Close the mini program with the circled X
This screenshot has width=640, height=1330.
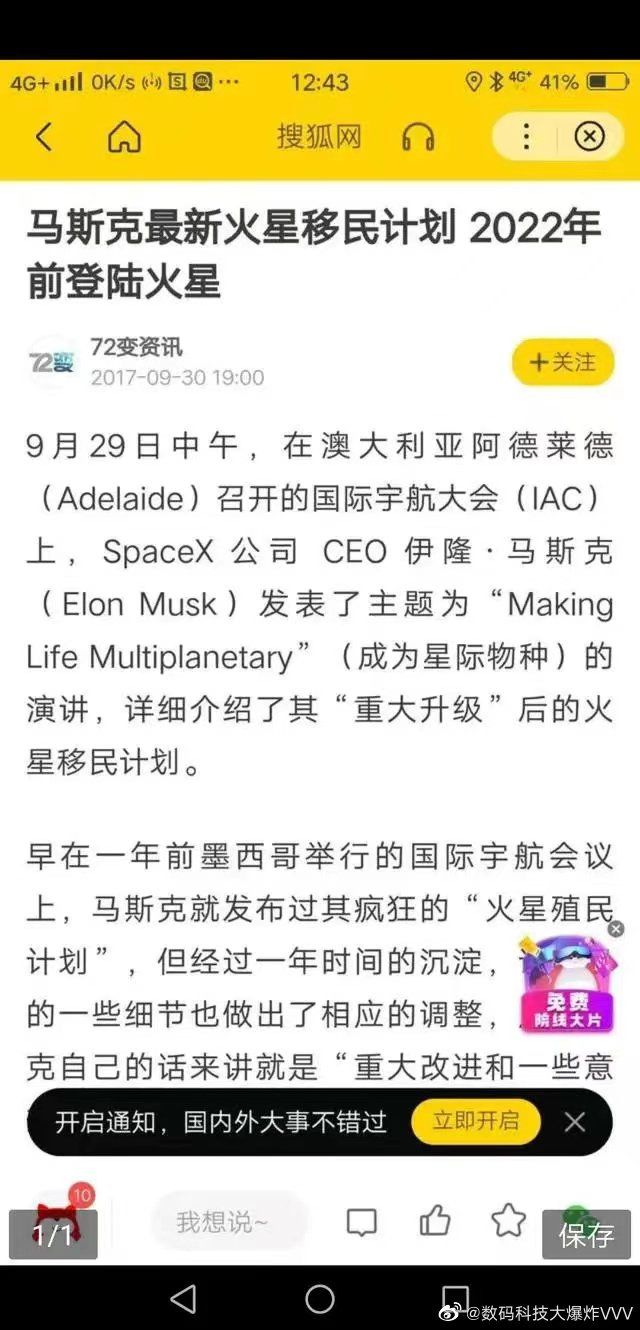tap(590, 136)
